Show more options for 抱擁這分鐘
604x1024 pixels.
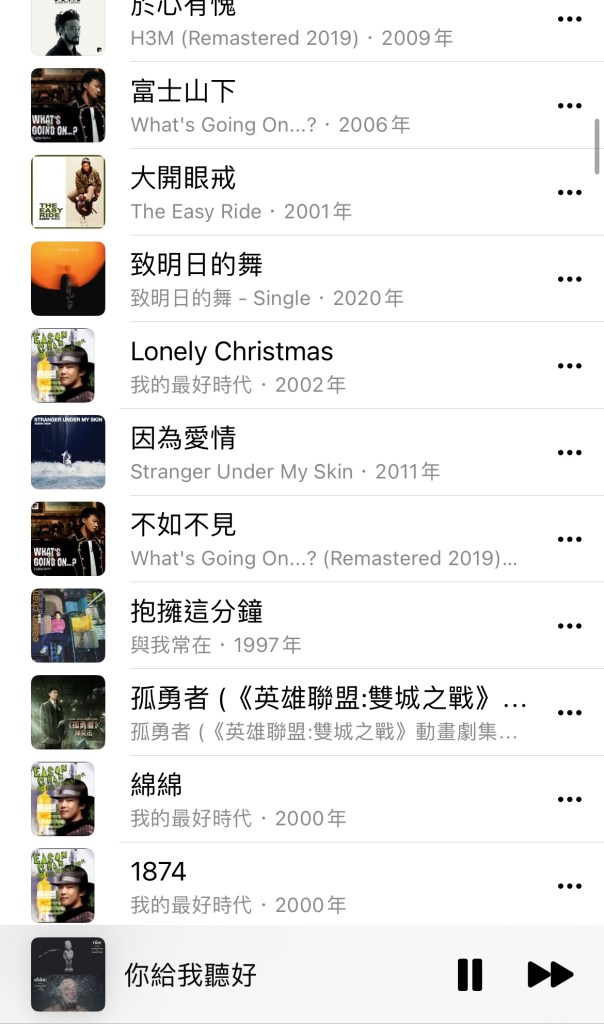tap(570, 626)
